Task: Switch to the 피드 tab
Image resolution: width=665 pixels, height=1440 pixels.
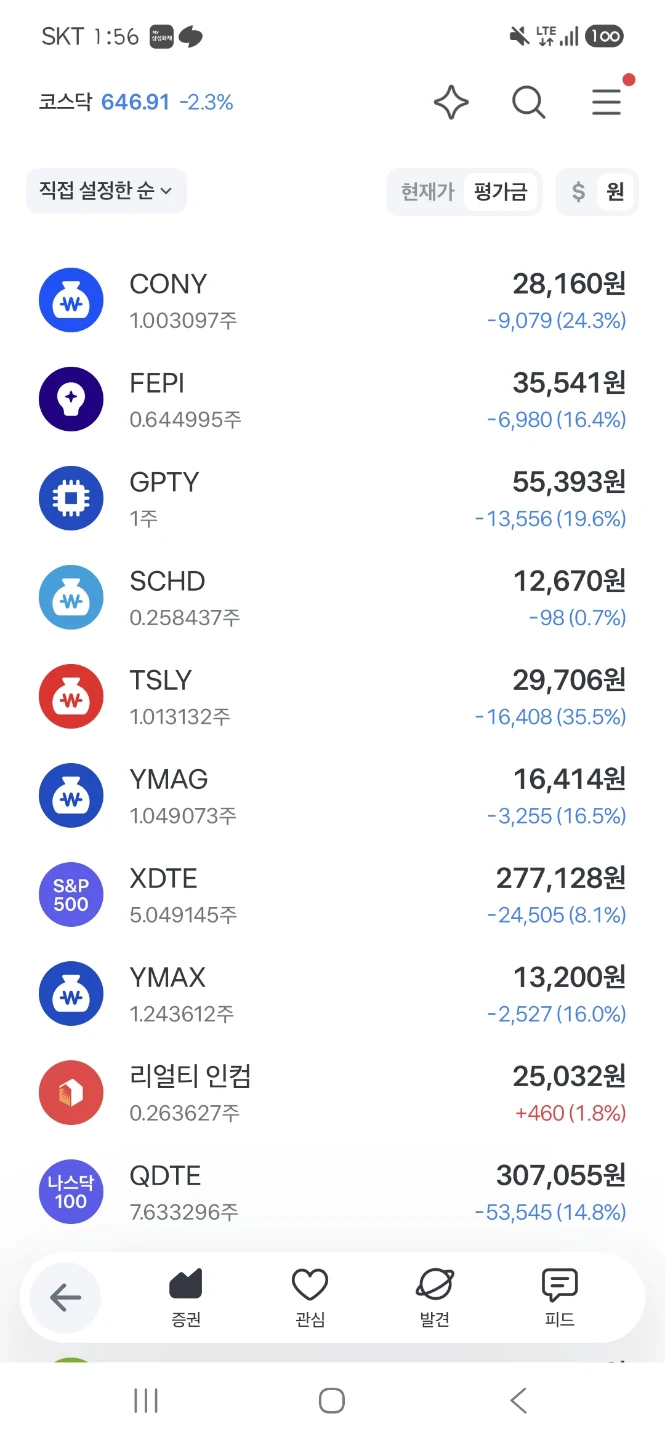Action: (x=559, y=1298)
